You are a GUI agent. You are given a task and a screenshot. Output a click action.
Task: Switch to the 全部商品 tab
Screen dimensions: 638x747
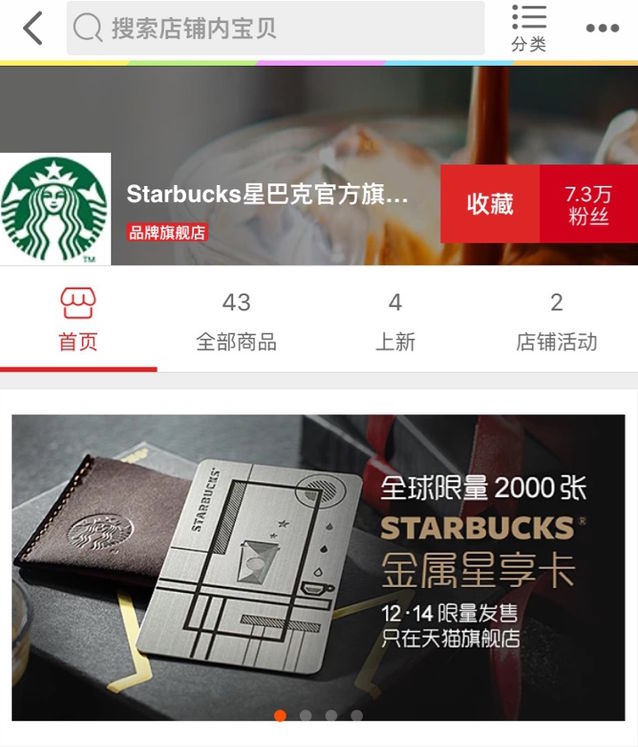click(236, 321)
